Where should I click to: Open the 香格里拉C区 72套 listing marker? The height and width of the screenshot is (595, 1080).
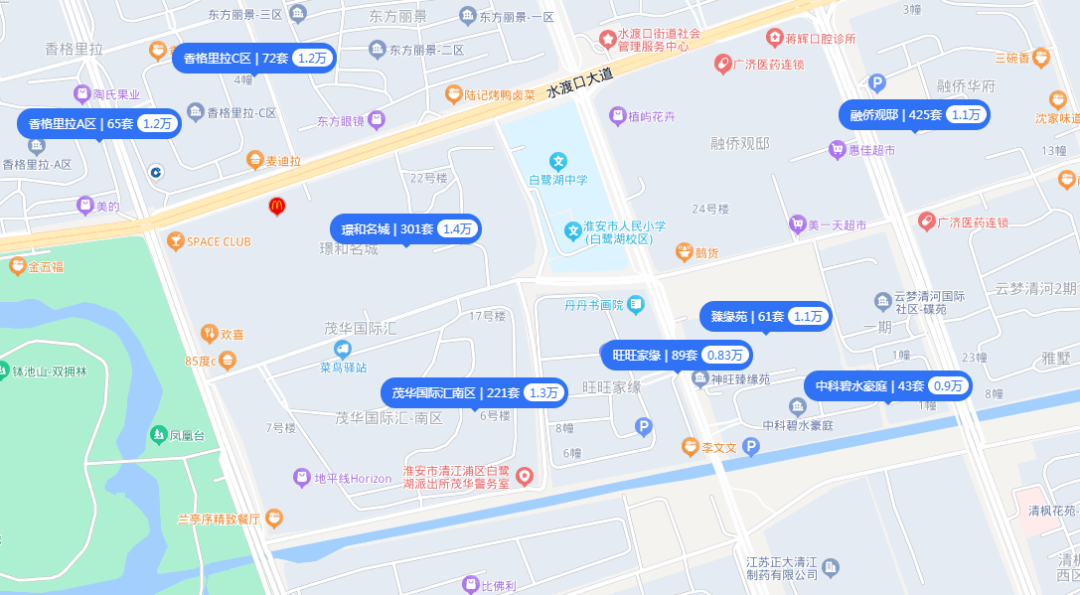click(255, 59)
